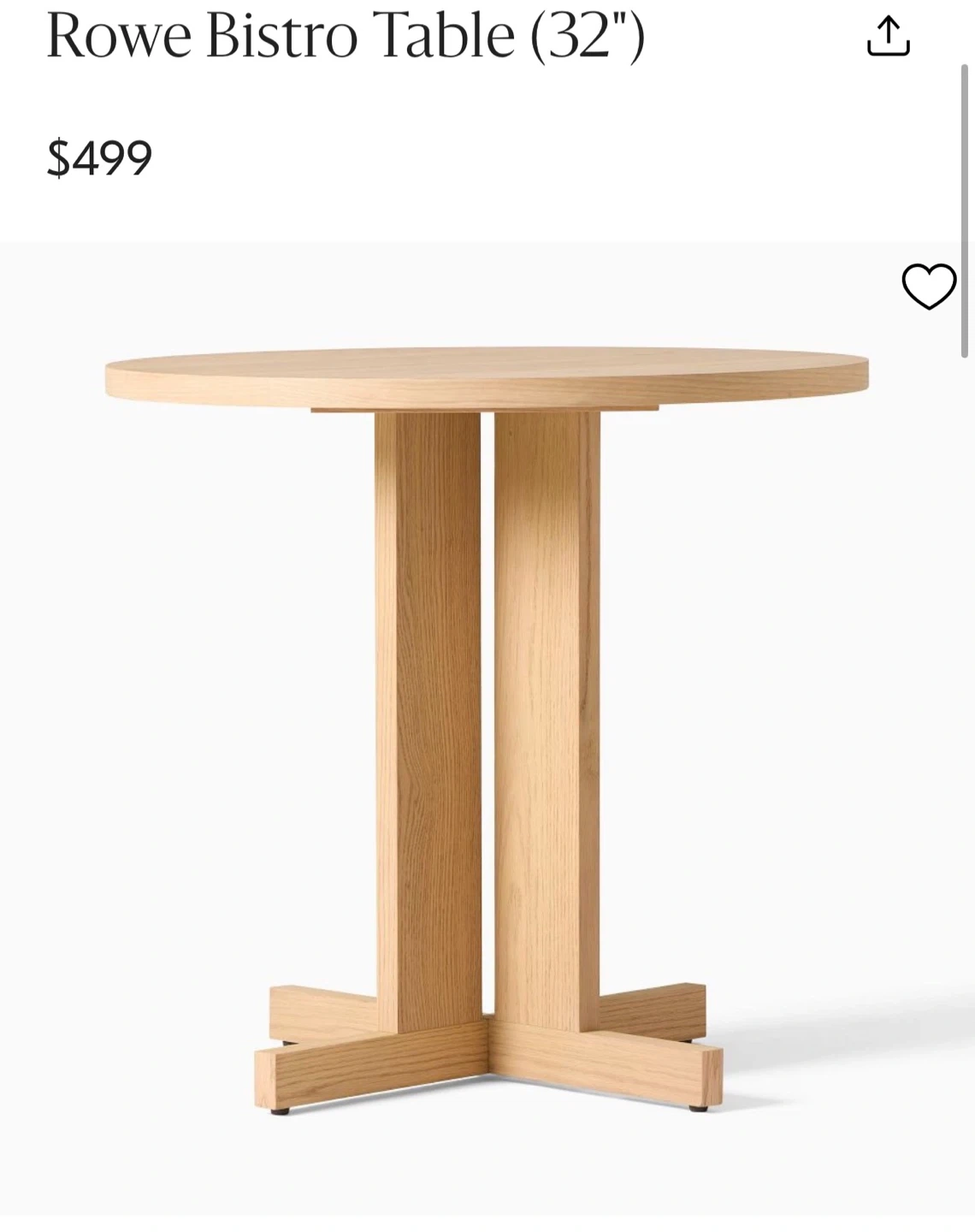Open the Rowe Bistro Table product image
This screenshot has width=975, height=1232.
(487, 727)
